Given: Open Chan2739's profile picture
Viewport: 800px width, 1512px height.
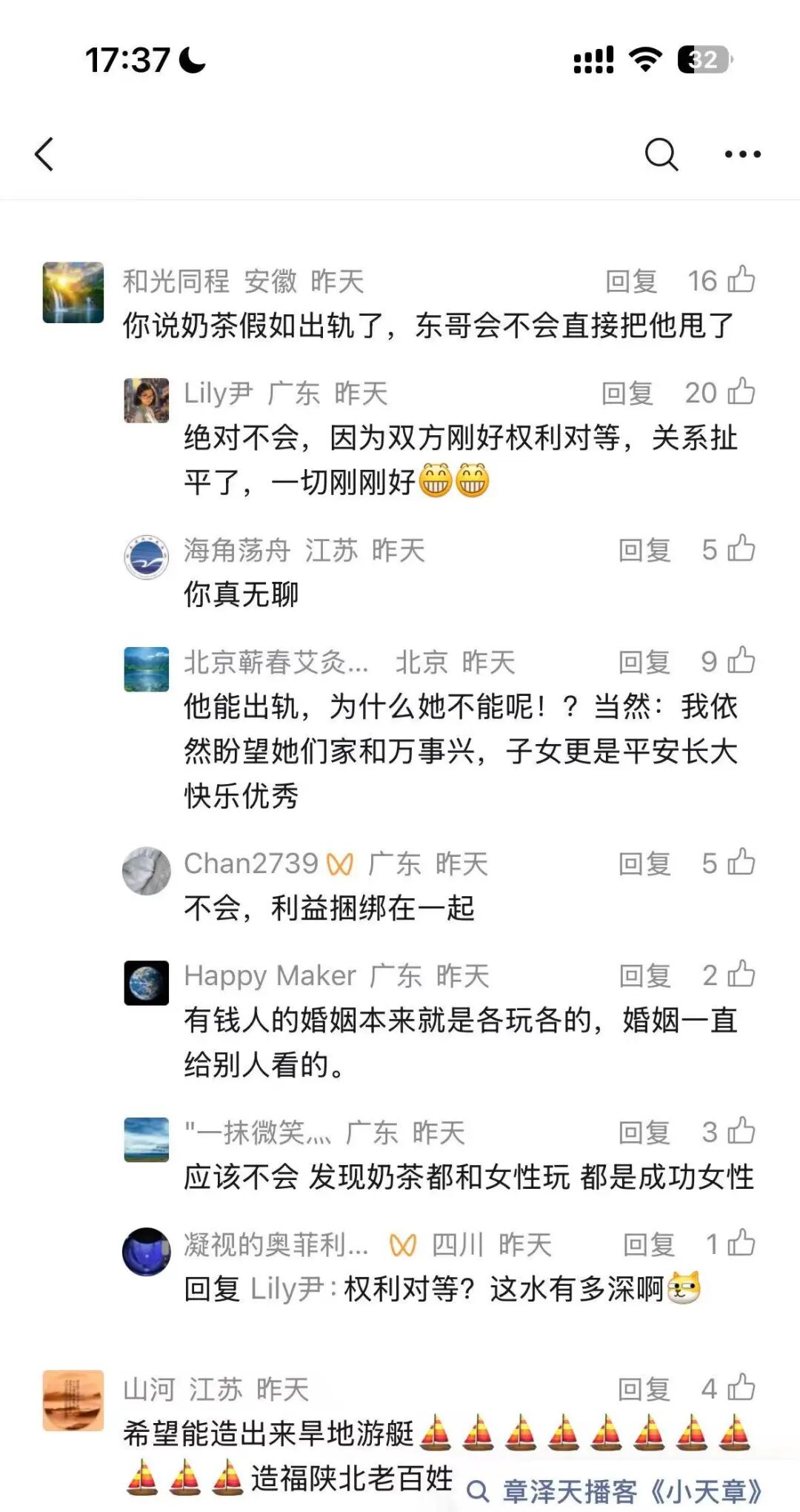Looking at the screenshot, I should coord(146,871).
